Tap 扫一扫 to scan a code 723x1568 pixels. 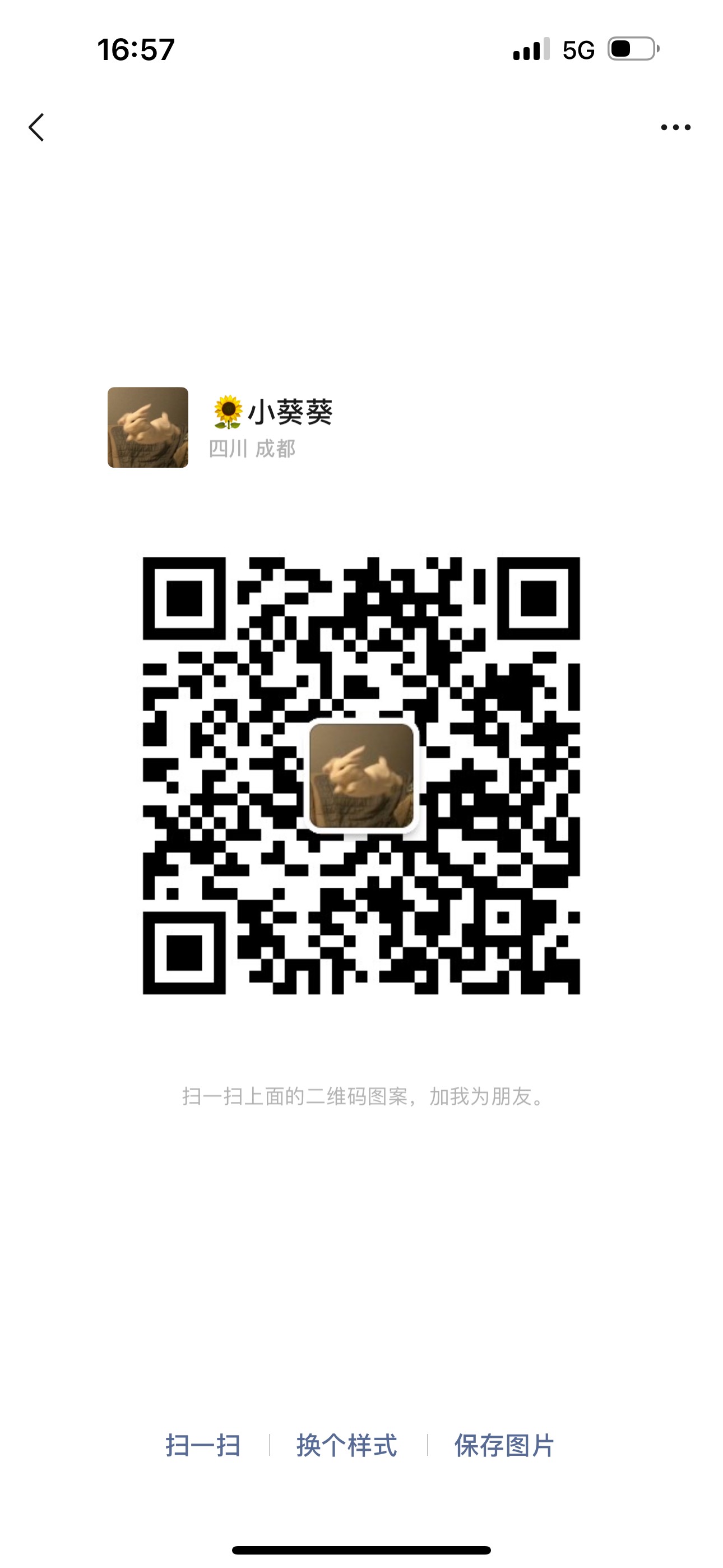(203, 1445)
